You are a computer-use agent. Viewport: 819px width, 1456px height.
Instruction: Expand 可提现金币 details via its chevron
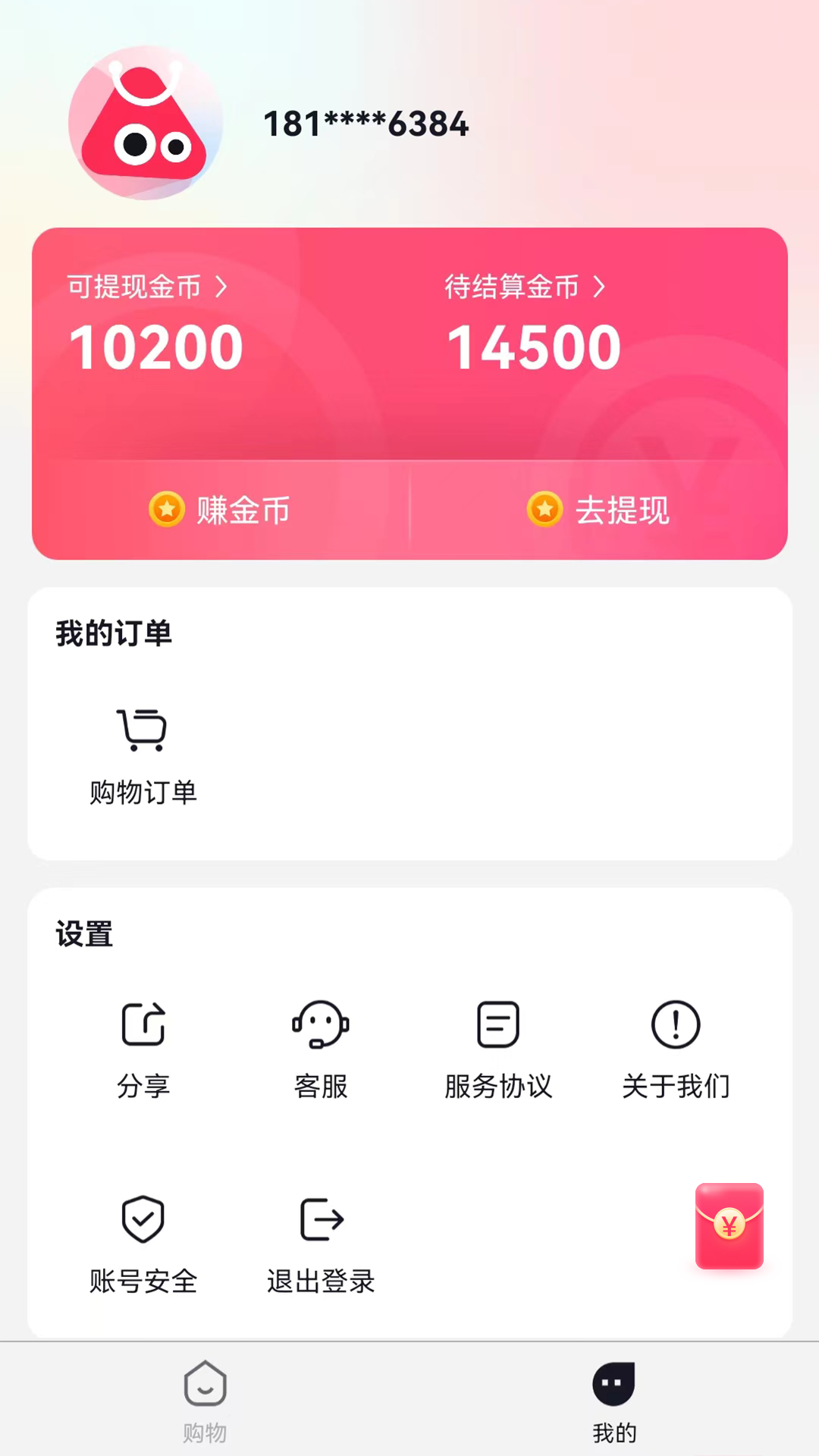click(x=222, y=287)
